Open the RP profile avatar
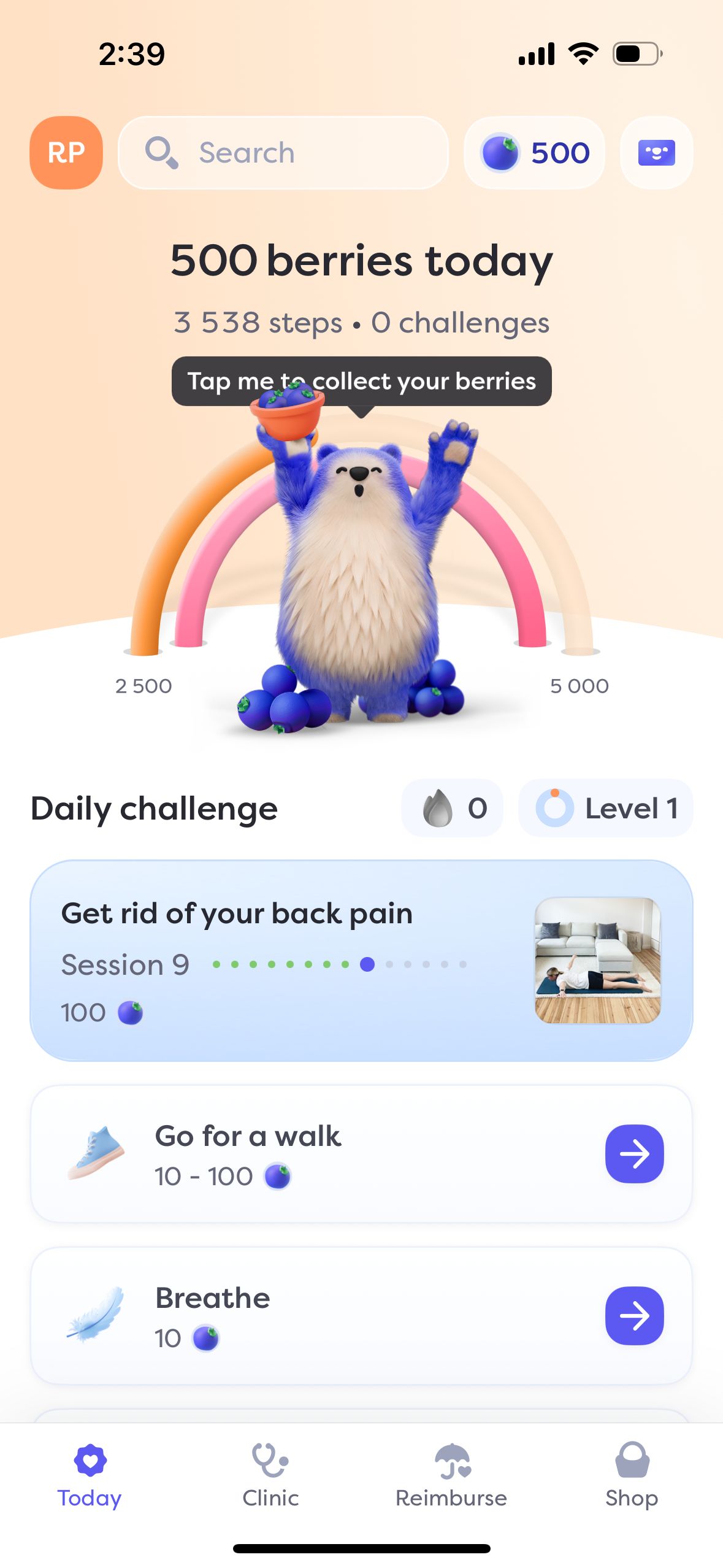723x1568 pixels. [x=66, y=153]
